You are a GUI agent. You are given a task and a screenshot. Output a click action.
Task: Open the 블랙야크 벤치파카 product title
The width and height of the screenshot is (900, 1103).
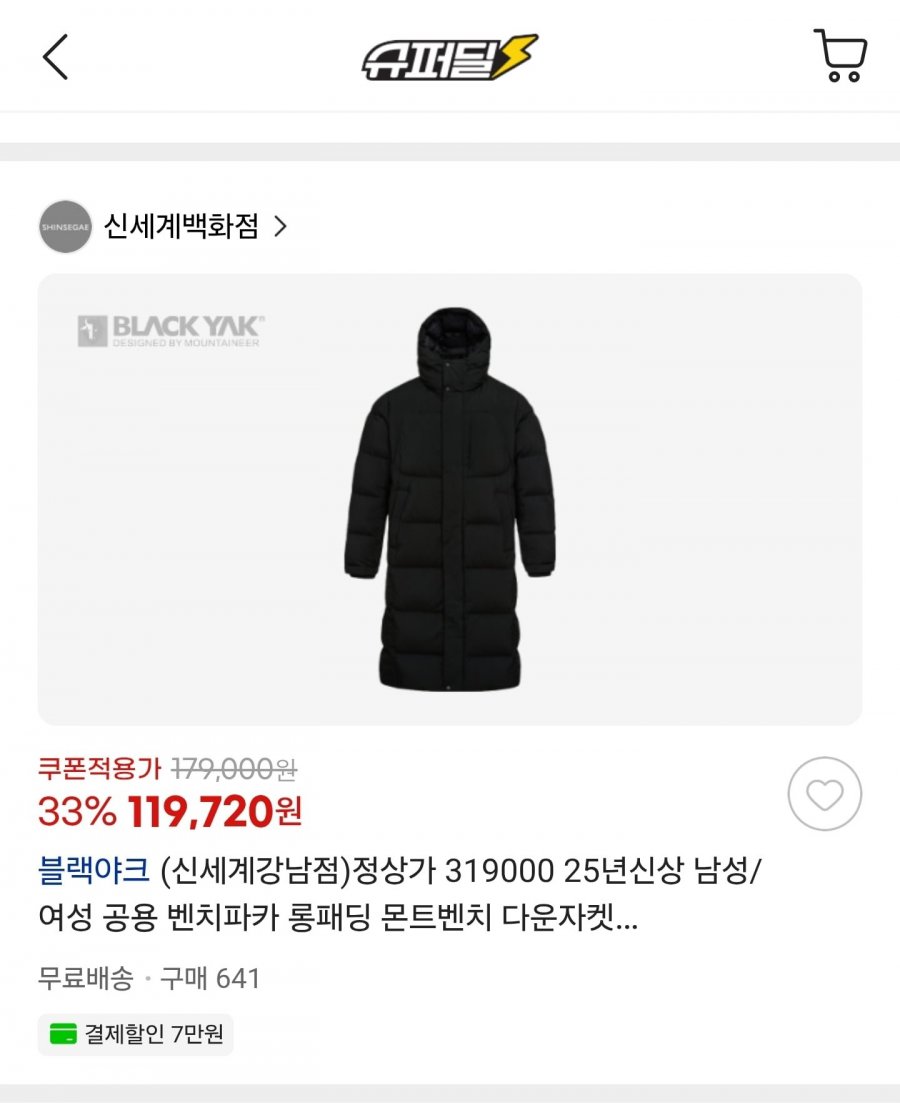click(398, 894)
